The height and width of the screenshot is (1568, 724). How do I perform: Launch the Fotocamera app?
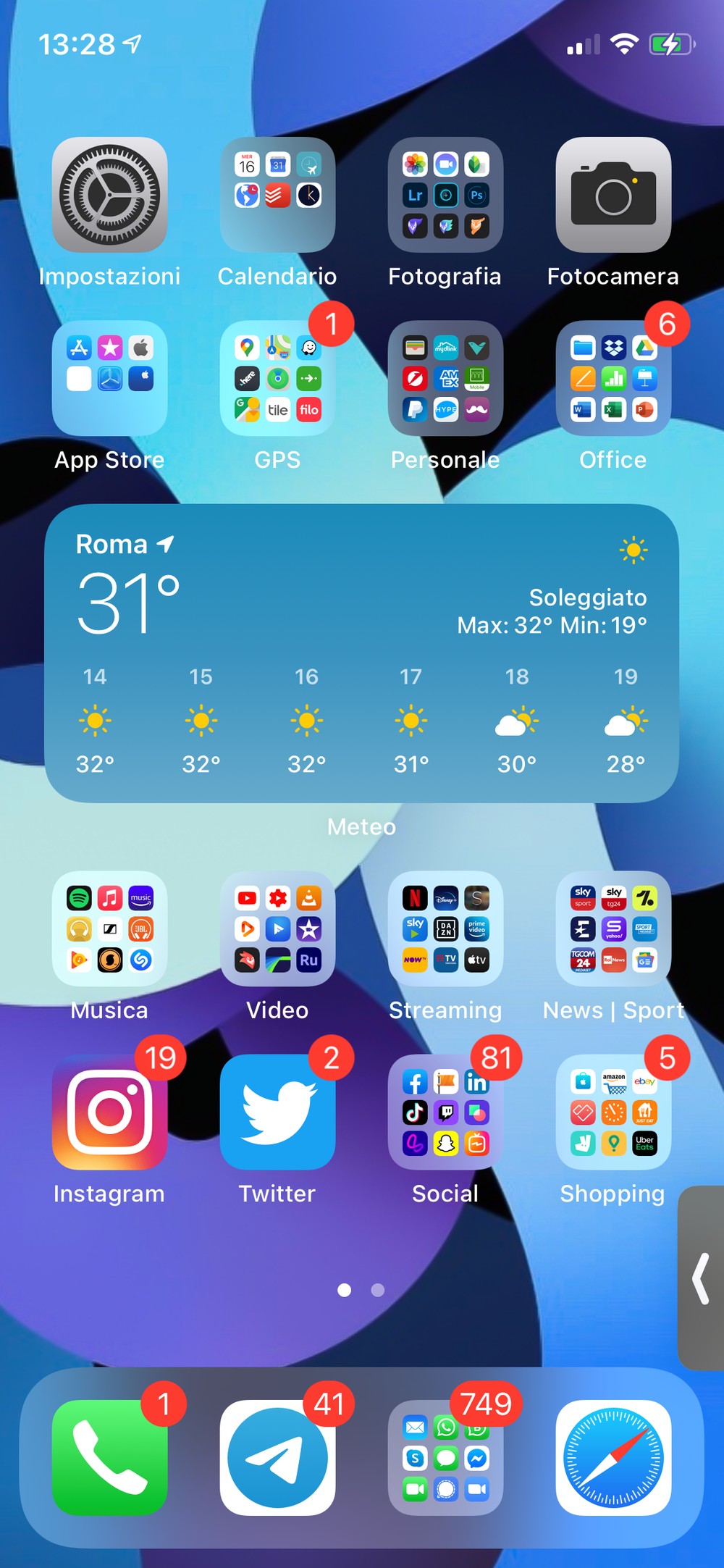[x=613, y=195]
